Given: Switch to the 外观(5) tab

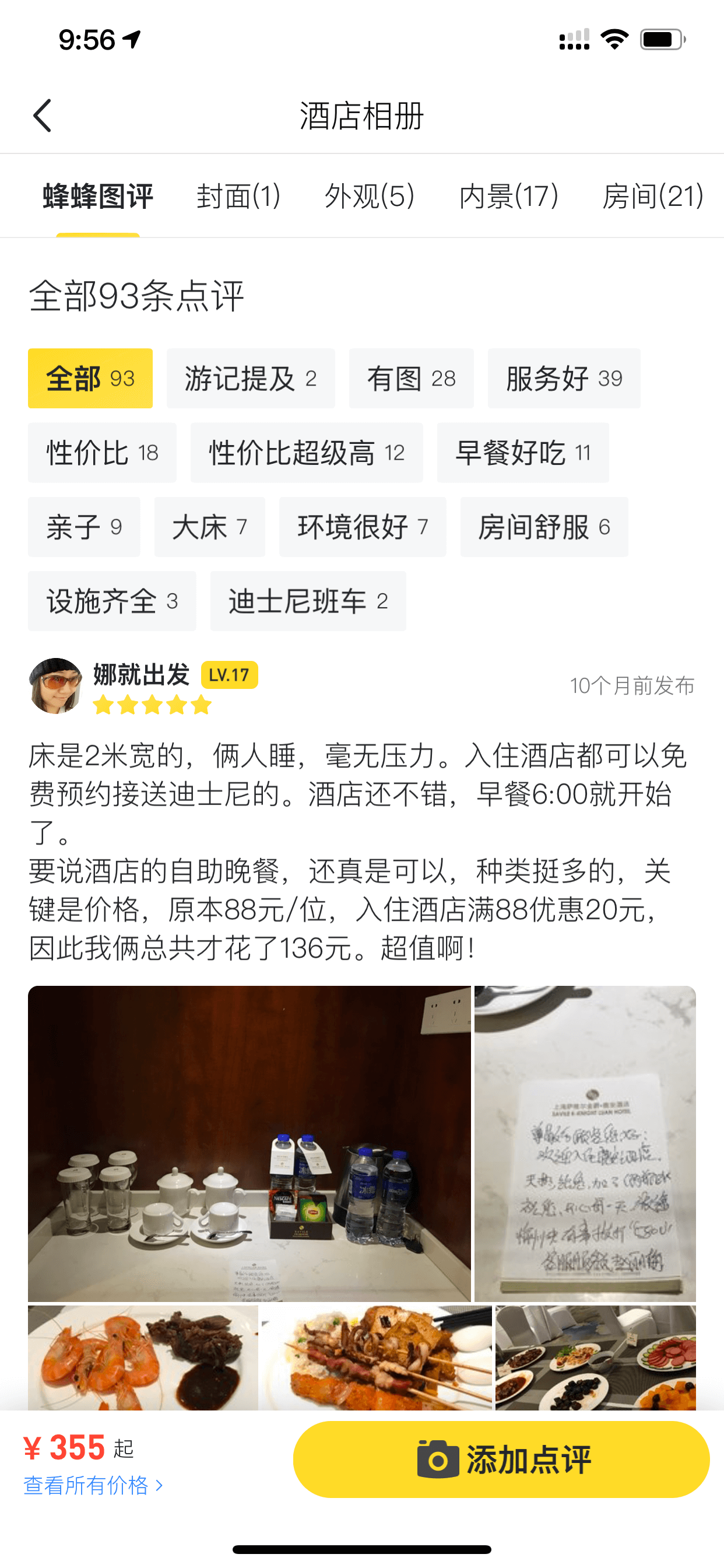Looking at the screenshot, I should click(370, 196).
